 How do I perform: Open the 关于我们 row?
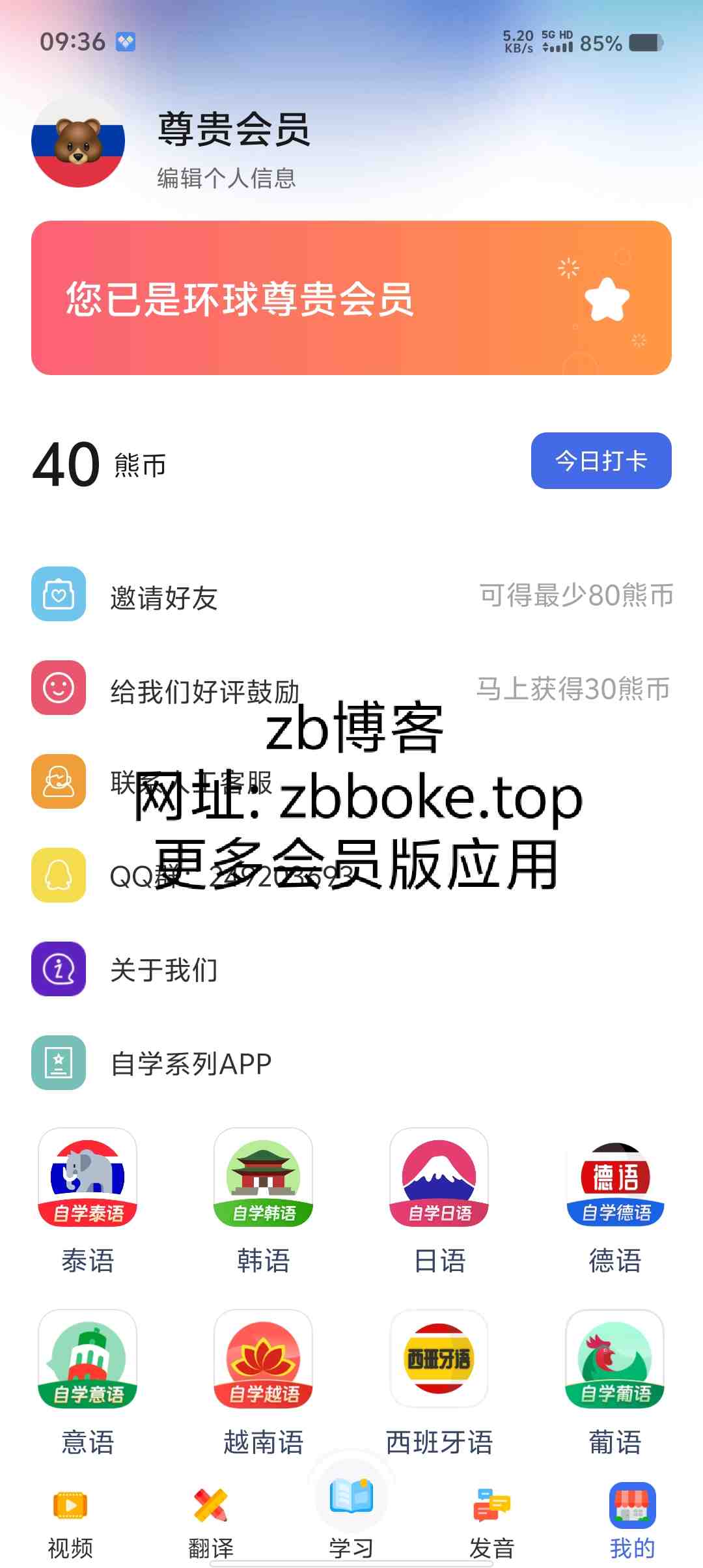[x=351, y=970]
